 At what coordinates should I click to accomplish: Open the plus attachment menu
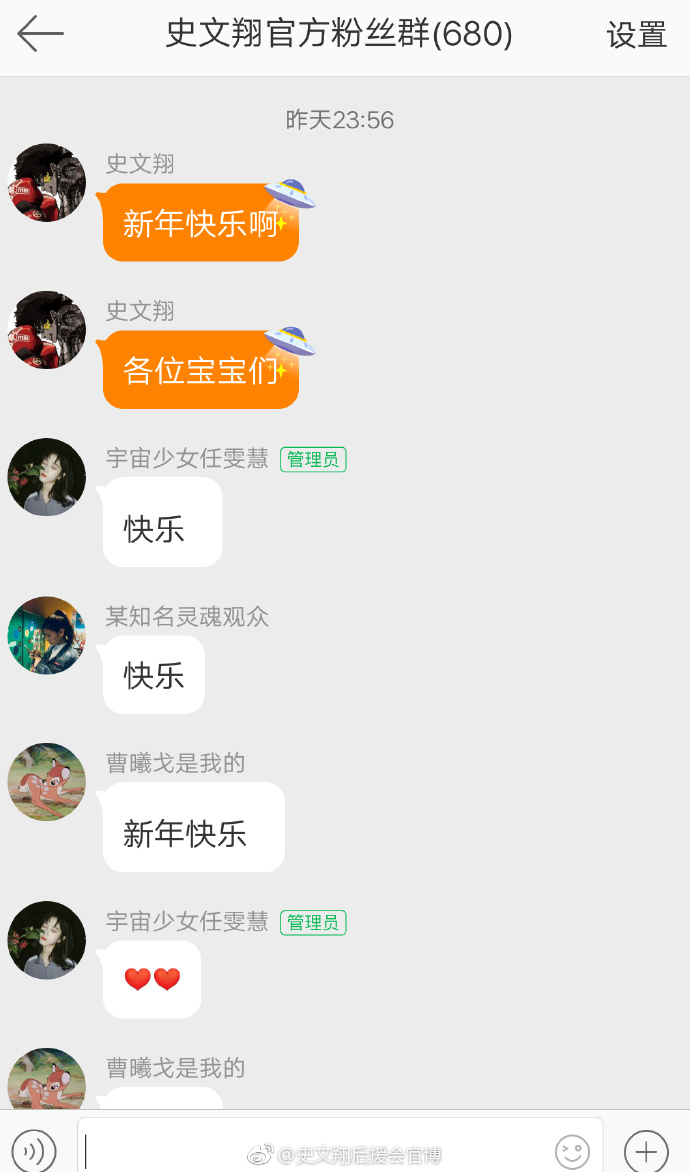(646, 1150)
